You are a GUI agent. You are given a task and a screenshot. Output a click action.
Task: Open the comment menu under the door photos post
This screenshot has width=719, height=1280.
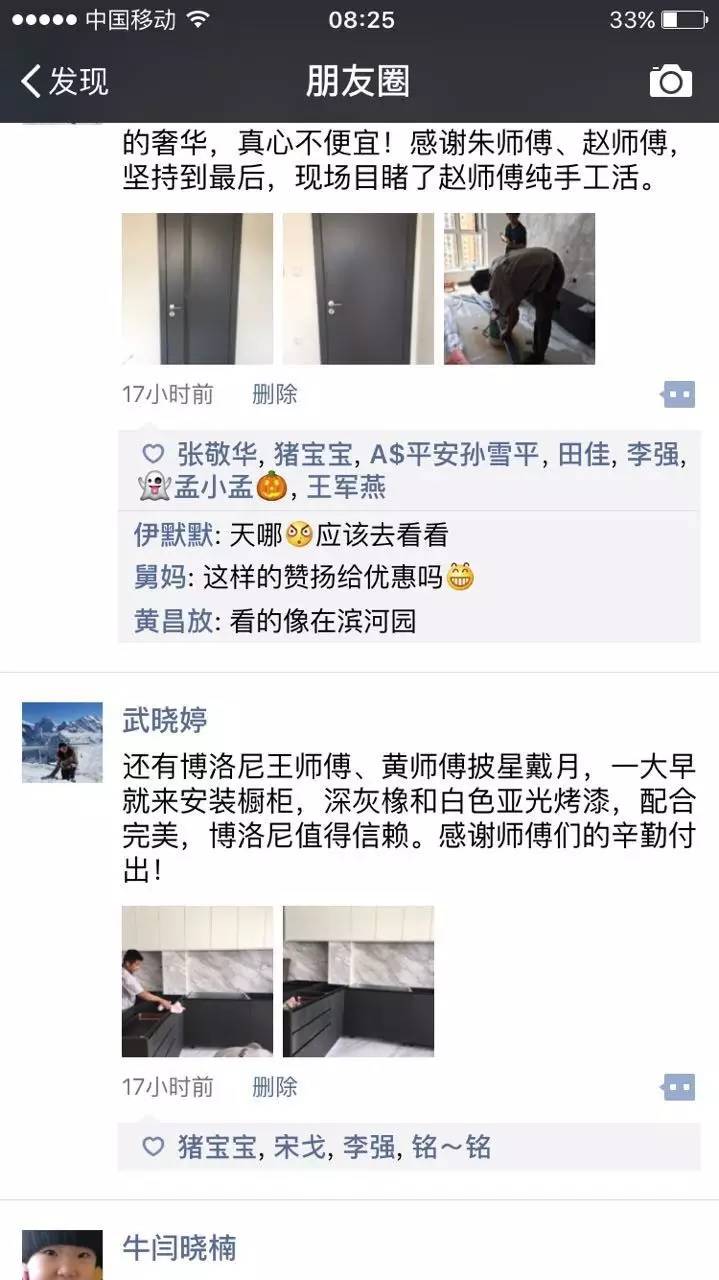click(678, 395)
